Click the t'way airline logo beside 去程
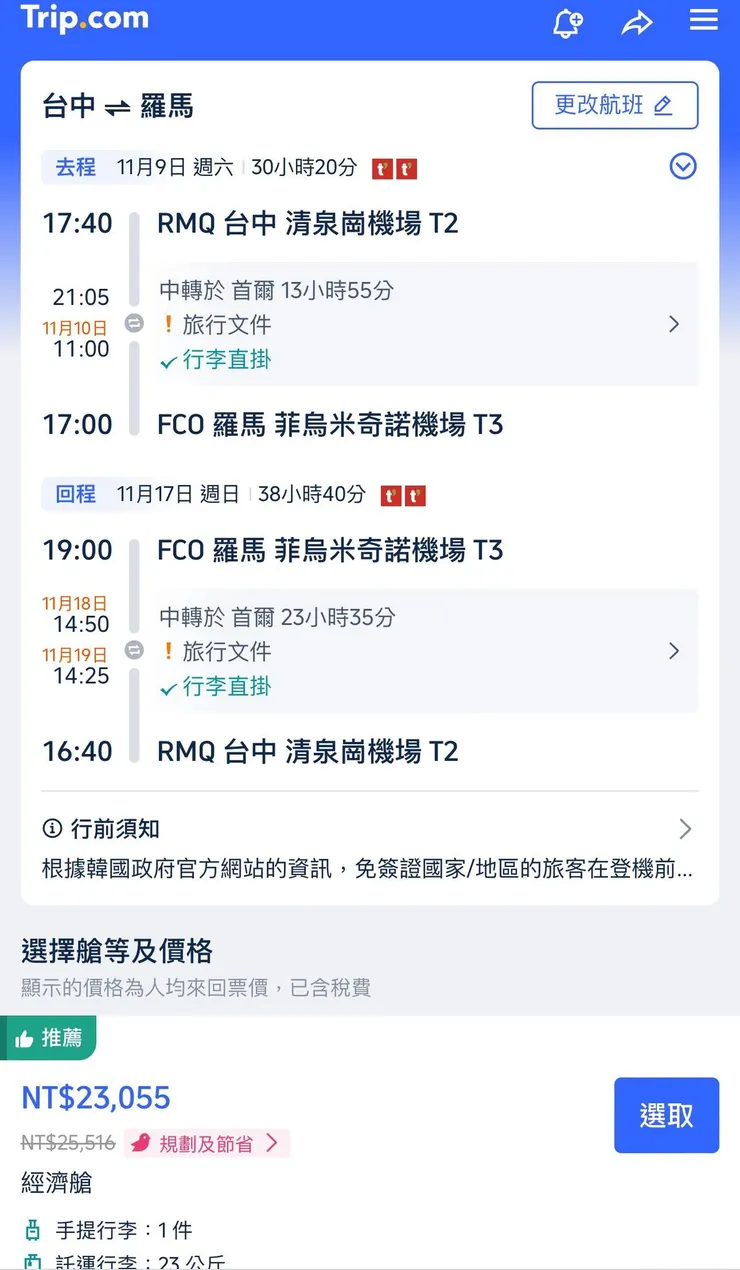740x1270 pixels. [383, 169]
